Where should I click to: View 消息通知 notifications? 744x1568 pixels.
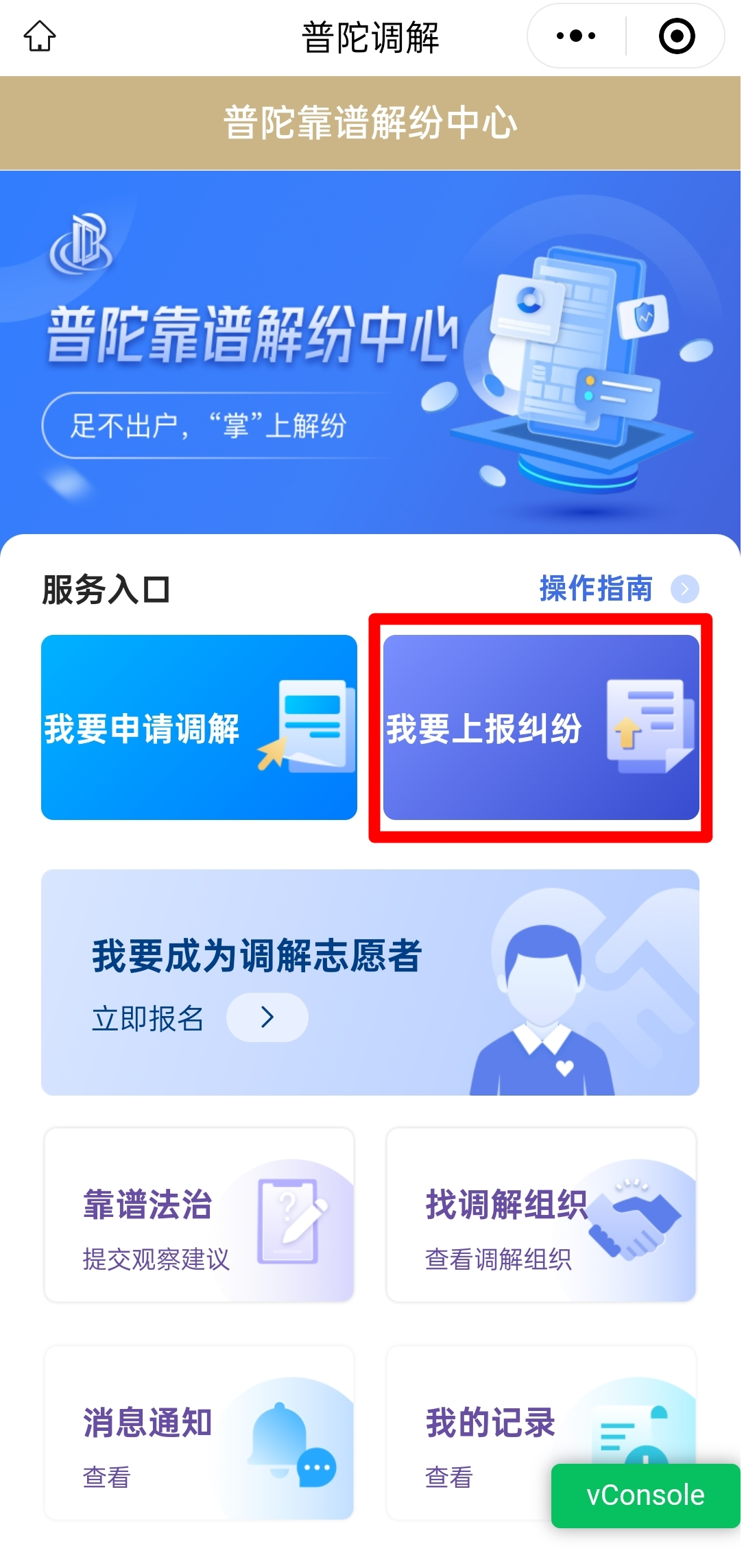pyautogui.click(x=199, y=1433)
